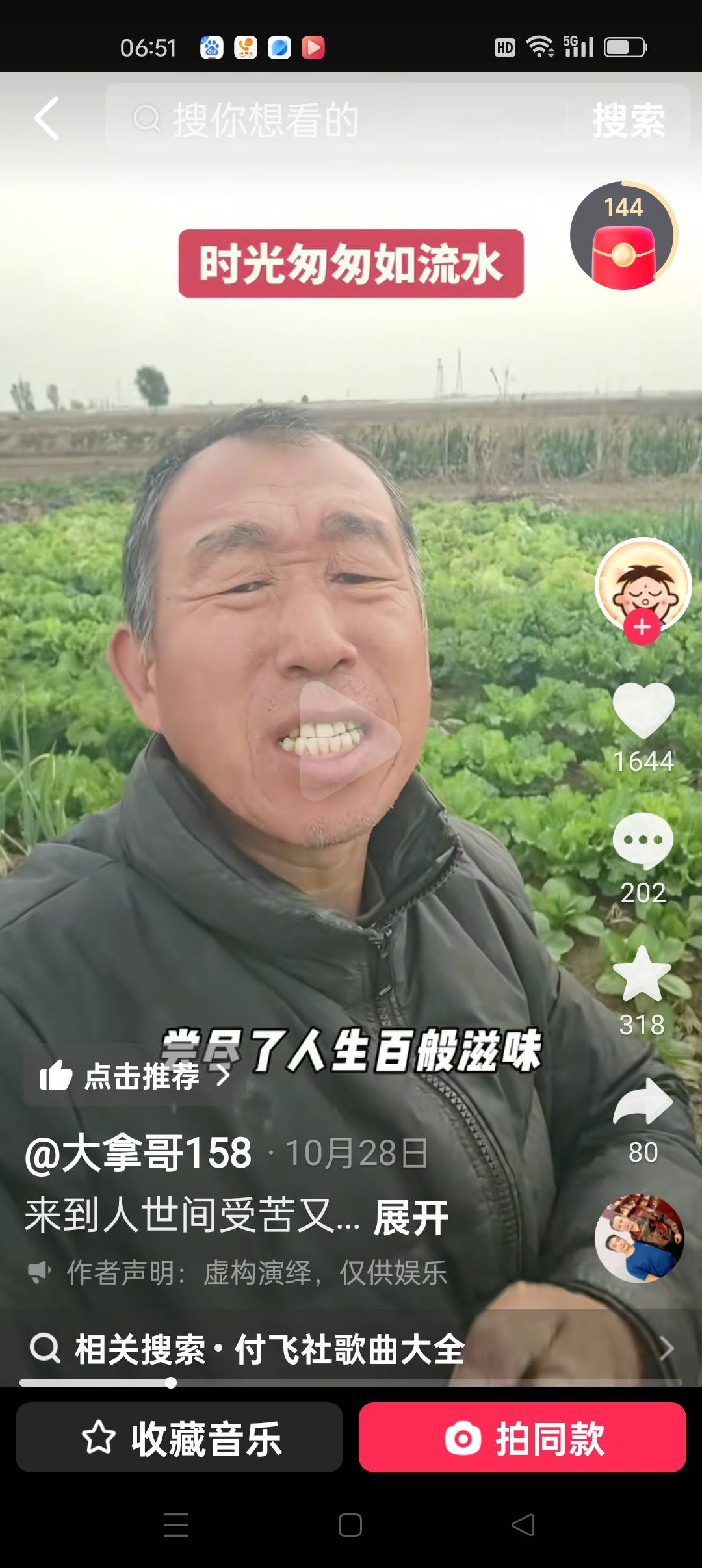Share this video with the arrow icon
702x1568 pixels.
click(643, 1102)
